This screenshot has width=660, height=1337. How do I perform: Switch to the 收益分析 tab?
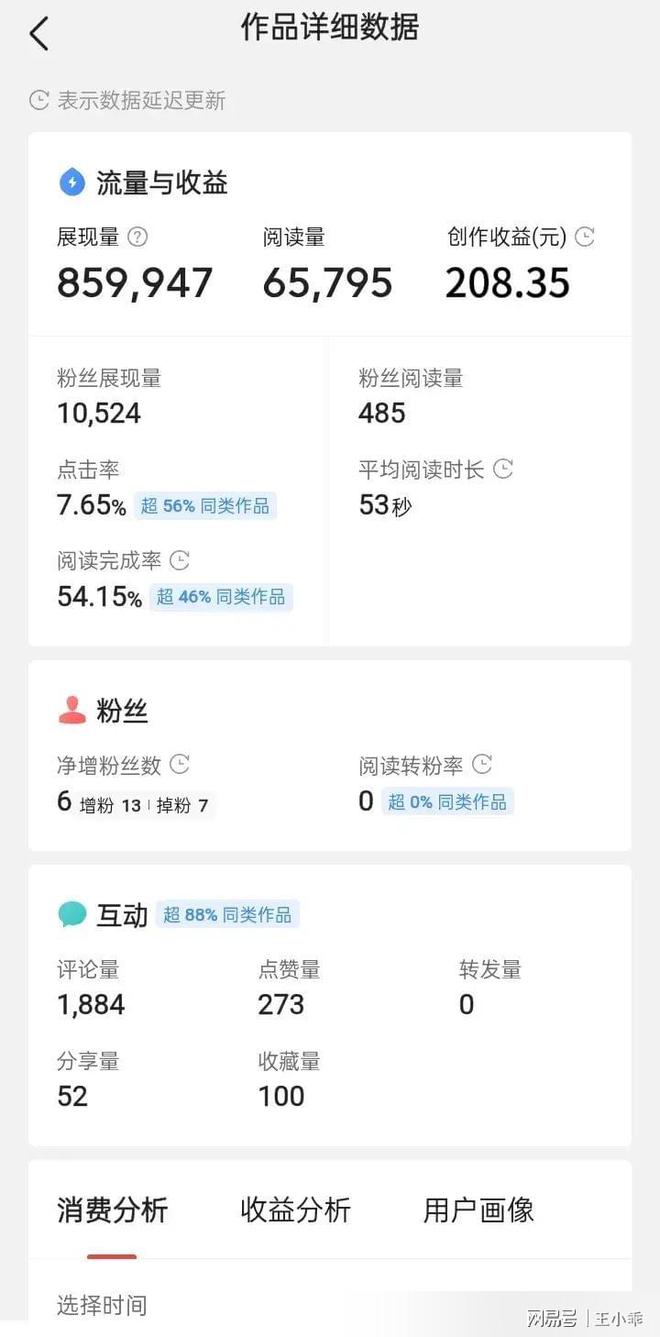click(296, 1210)
